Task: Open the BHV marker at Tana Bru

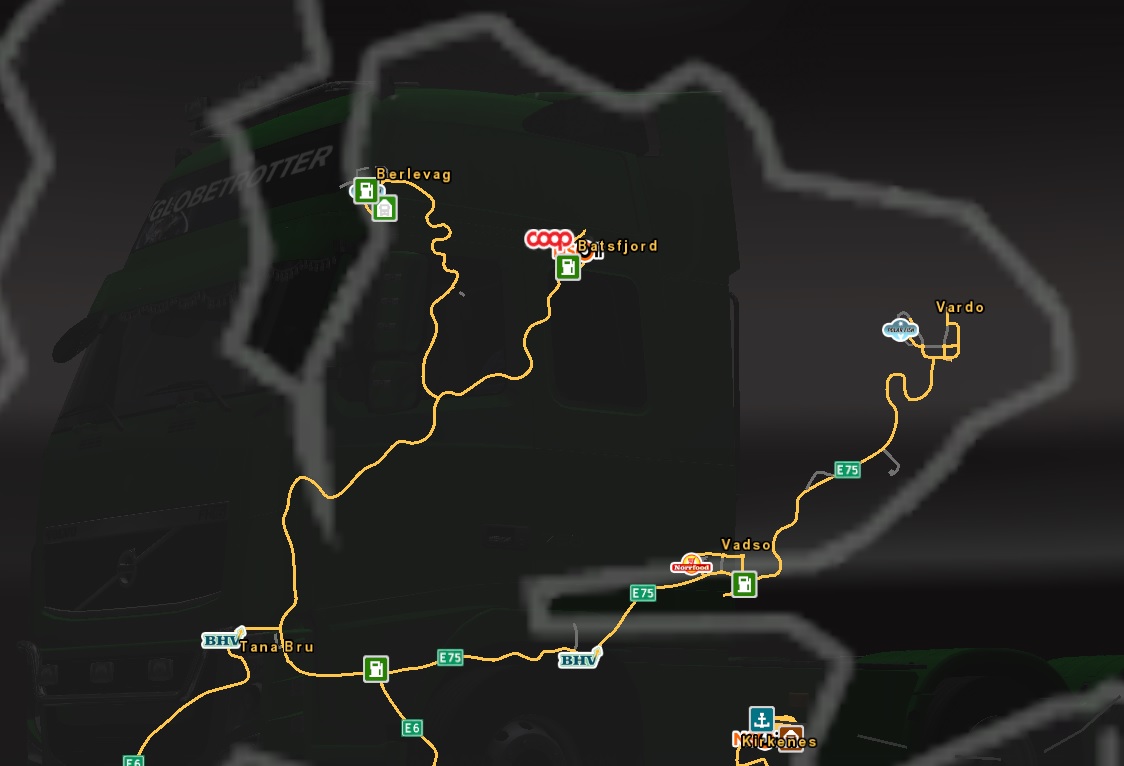Action: click(x=221, y=640)
